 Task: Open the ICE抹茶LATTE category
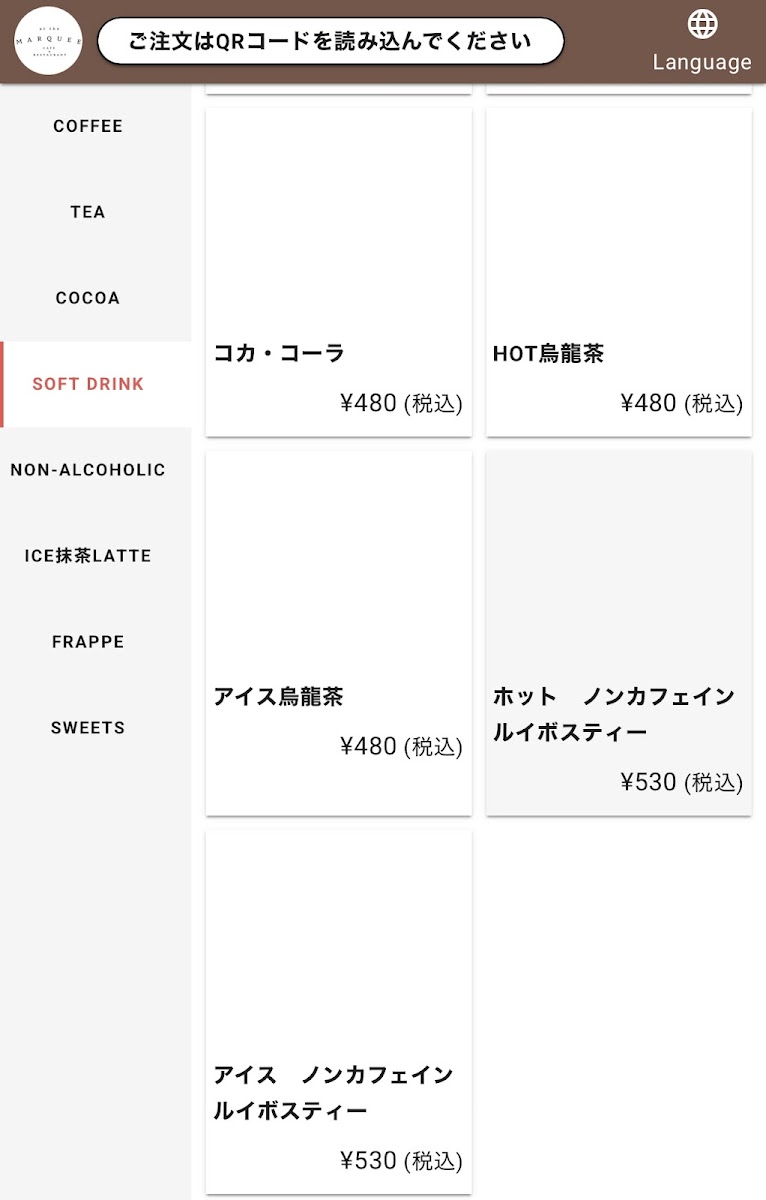point(88,556)
